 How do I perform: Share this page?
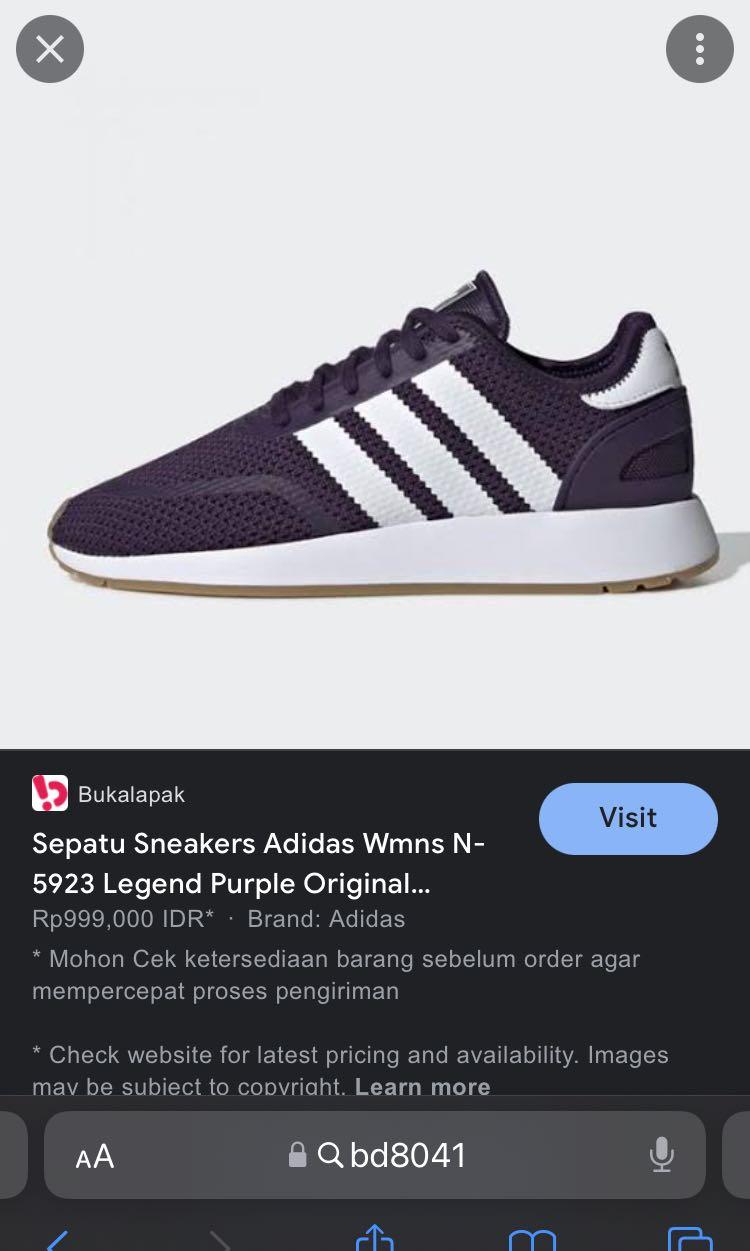click(375, 1239)
